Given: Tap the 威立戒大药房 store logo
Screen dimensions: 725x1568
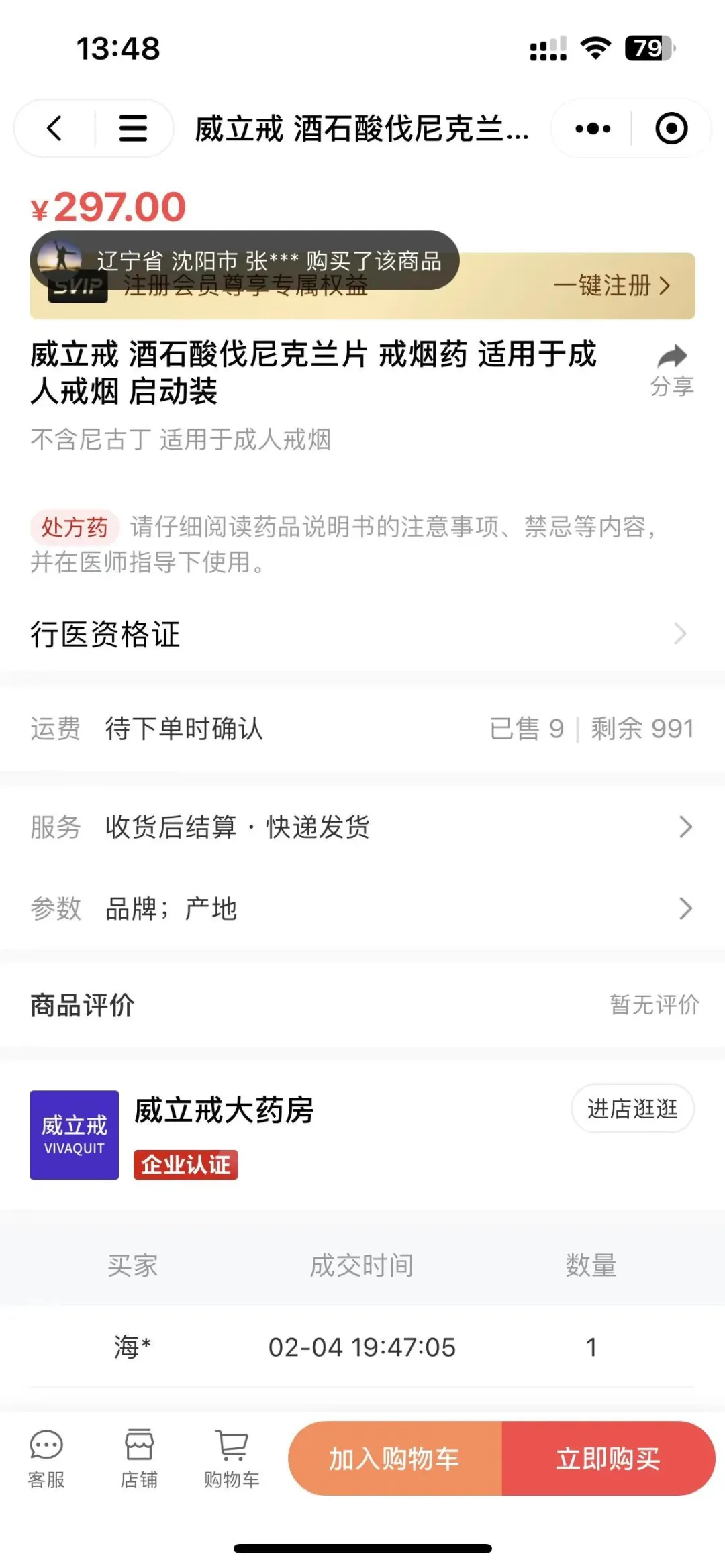Looking at the screenshot, I should pyautogui.click(x=74, y=1135).
